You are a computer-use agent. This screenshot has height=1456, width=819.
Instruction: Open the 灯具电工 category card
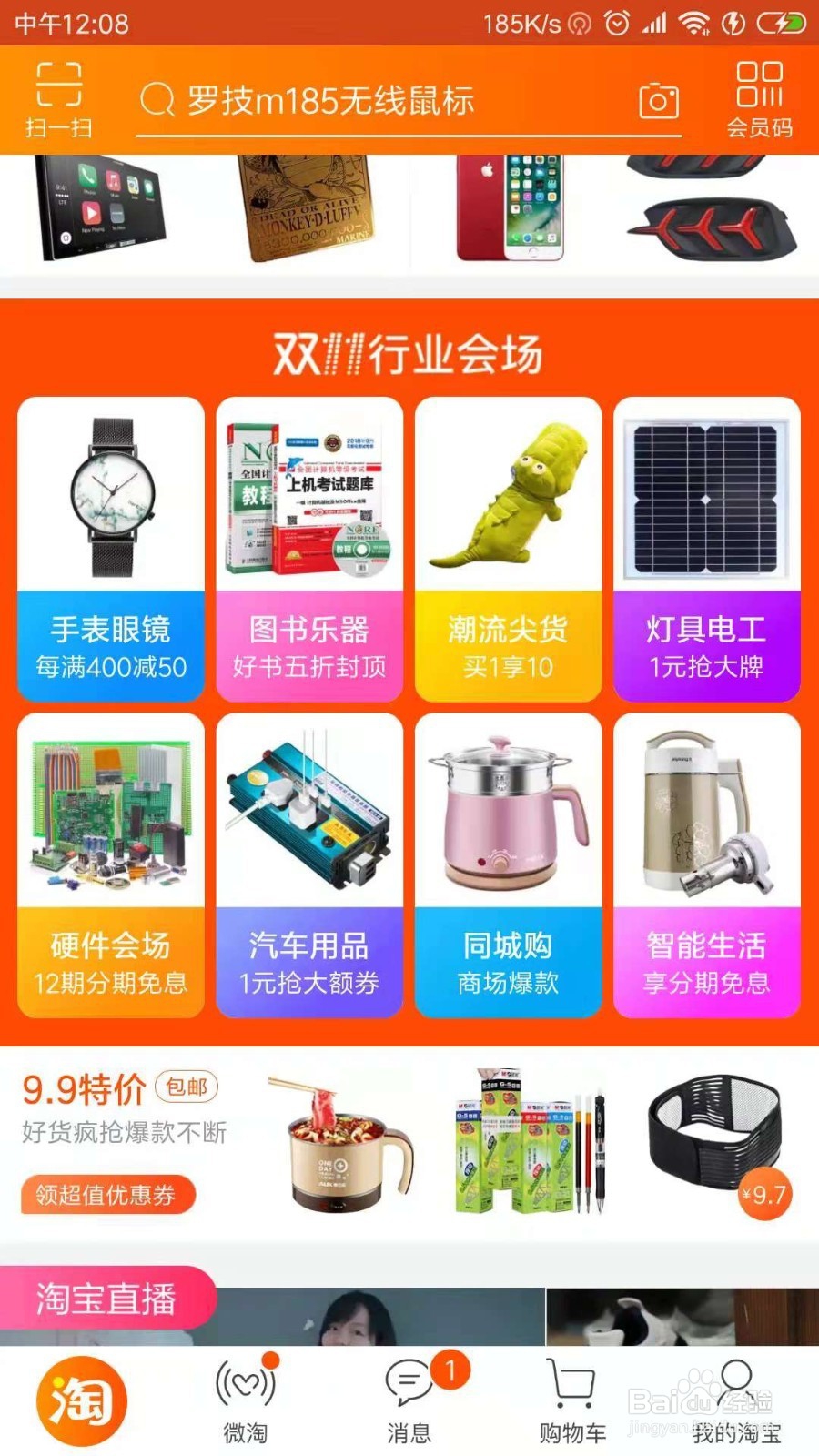point(707,549)
